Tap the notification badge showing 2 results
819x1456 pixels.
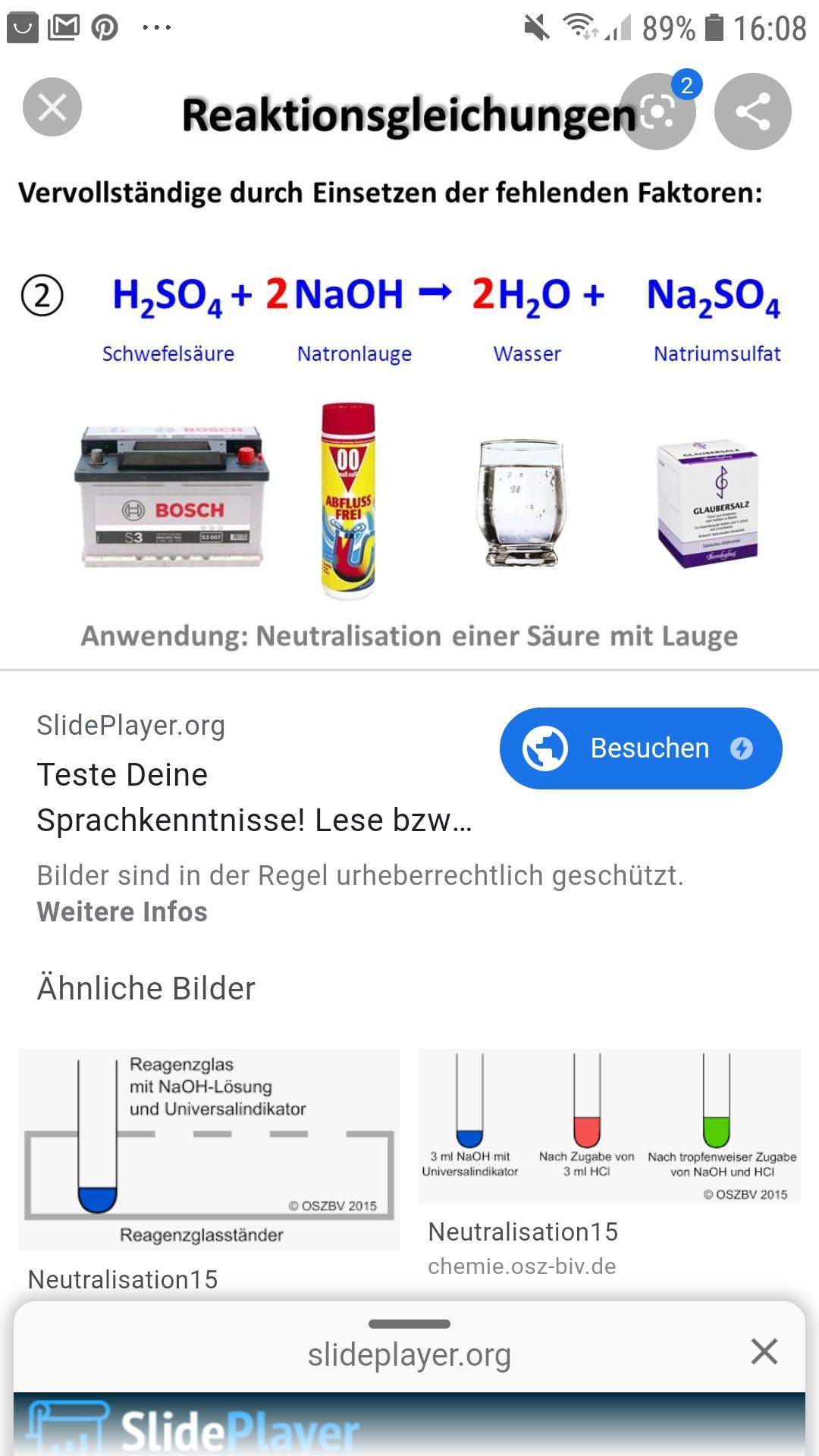tap(687, 85)
